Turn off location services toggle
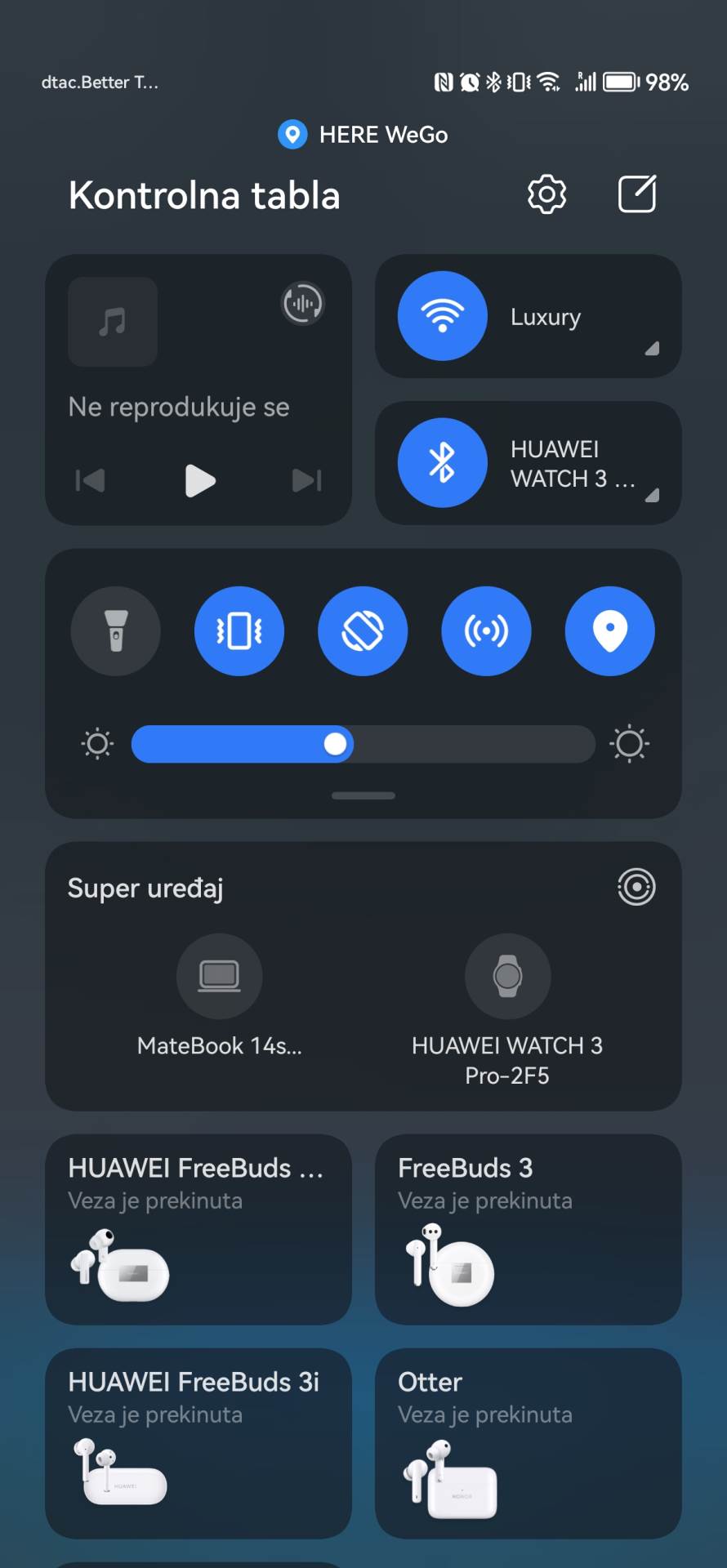The image size is (727, 1568). pos(609,631)
